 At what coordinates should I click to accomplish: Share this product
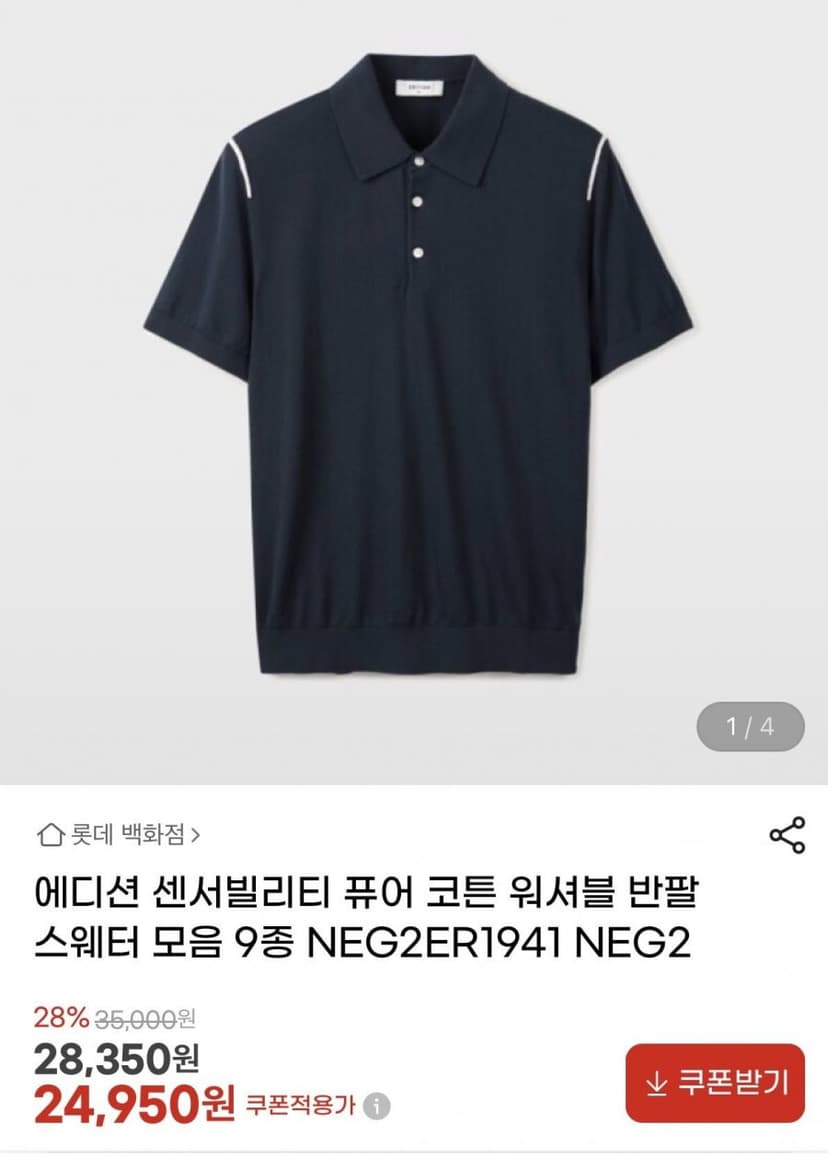[x=787, y=835]
